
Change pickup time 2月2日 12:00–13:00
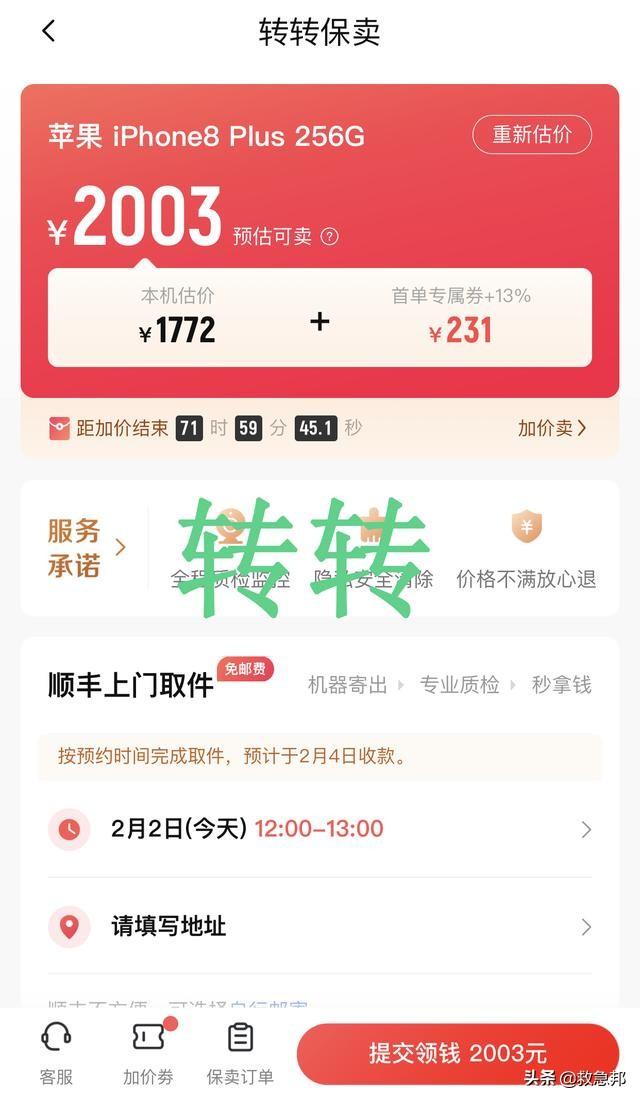320,829
